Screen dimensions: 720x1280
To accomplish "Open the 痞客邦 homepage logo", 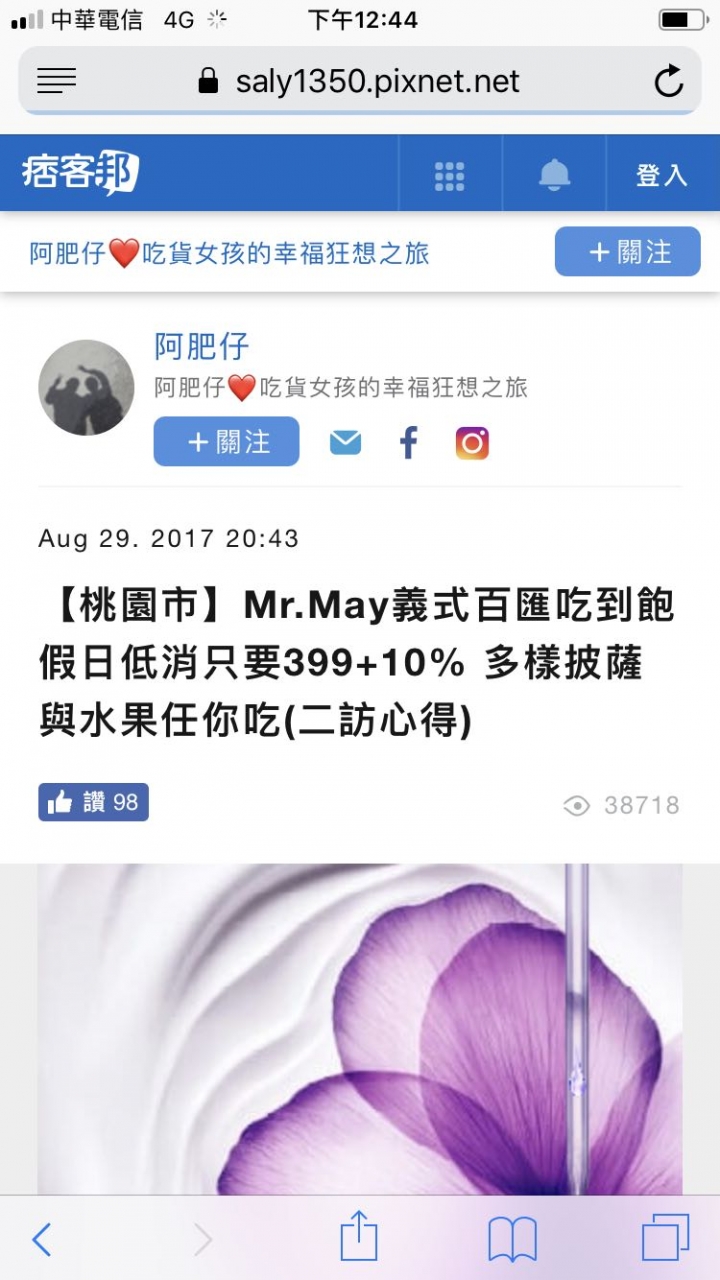I will tap(80, 174).
